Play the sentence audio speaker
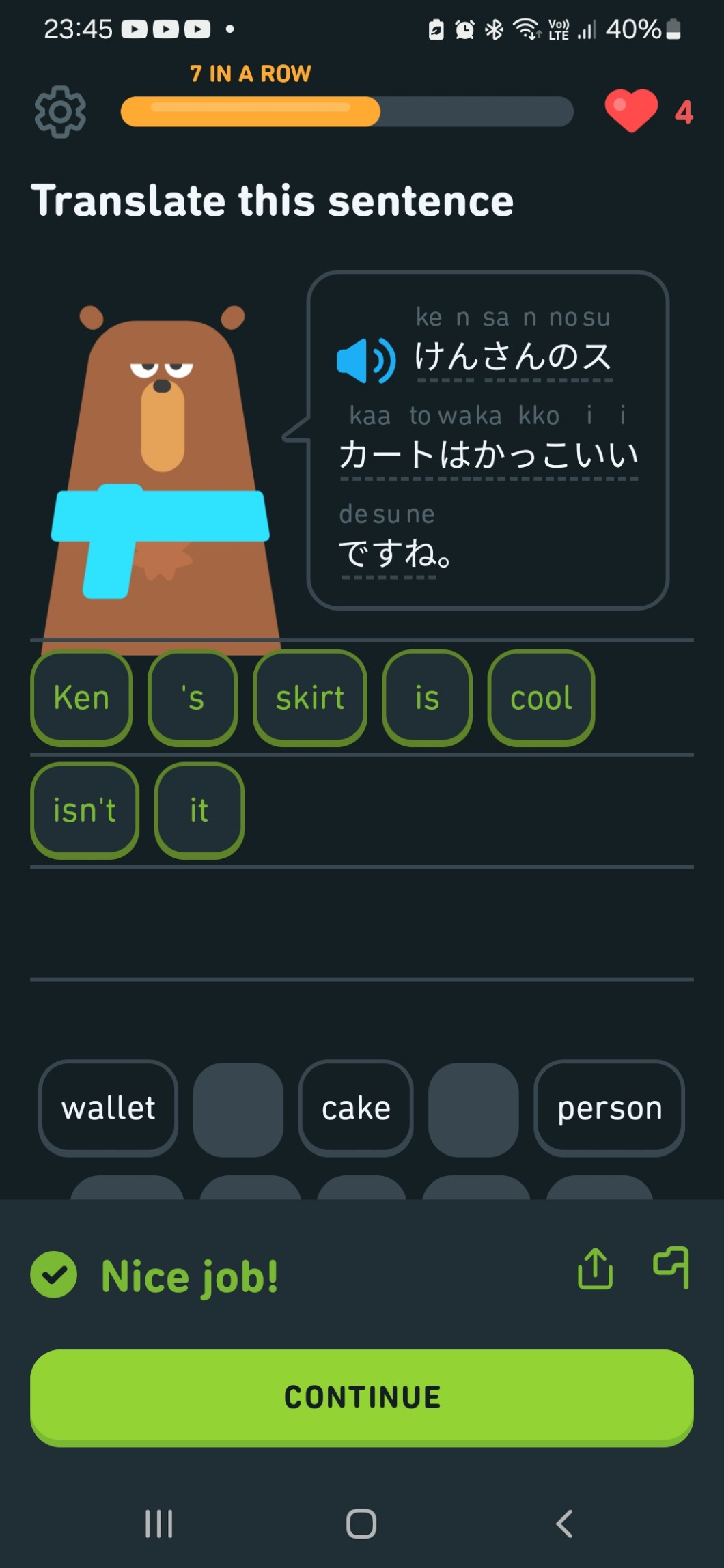This screenshot has width=724, height=1568. coord(366,360)
